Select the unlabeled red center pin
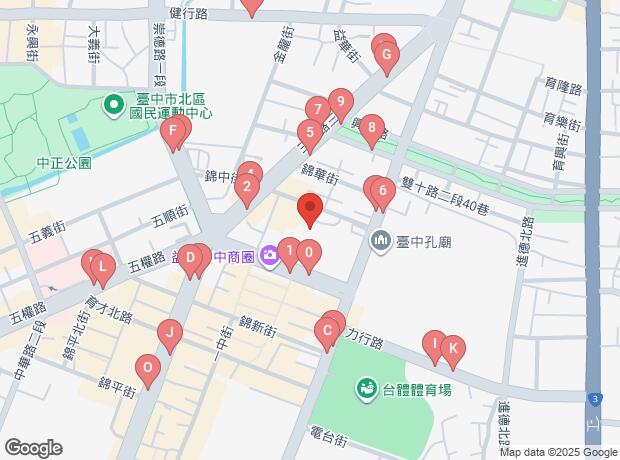 (310, 211)
